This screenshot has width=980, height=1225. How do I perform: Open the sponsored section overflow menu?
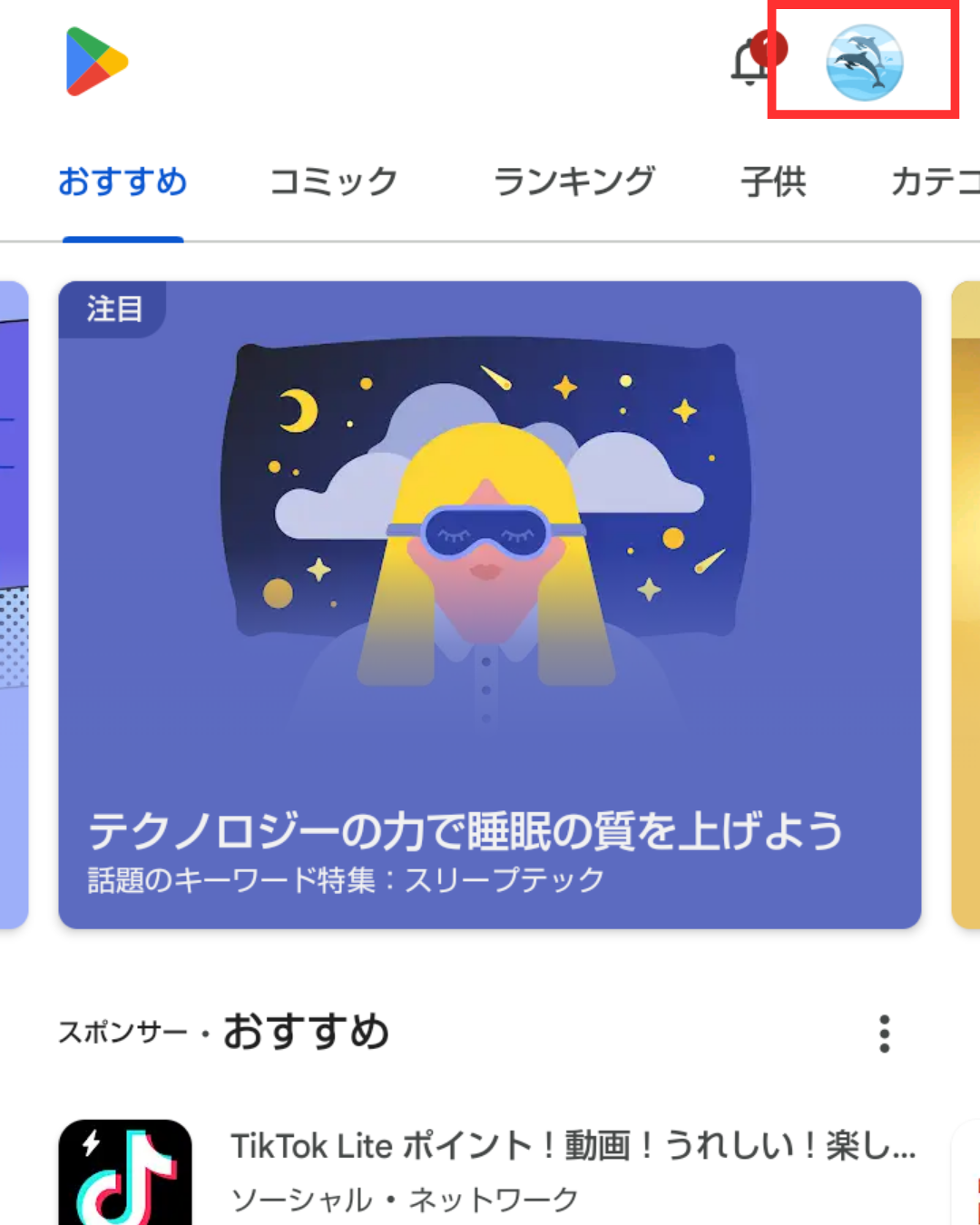pyautogui.click(x=884, y=1034)
